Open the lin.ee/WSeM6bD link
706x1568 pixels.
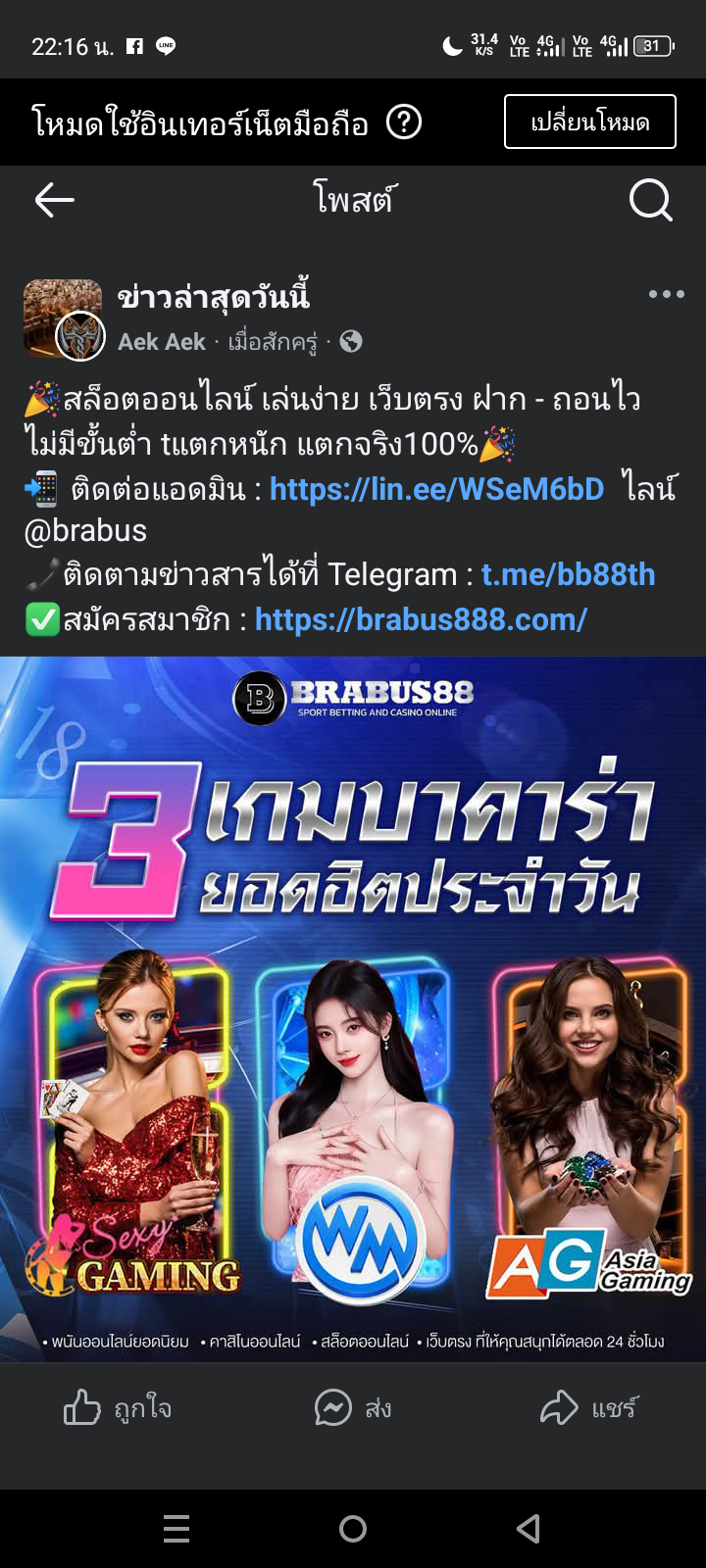click(x=436, y=488)
